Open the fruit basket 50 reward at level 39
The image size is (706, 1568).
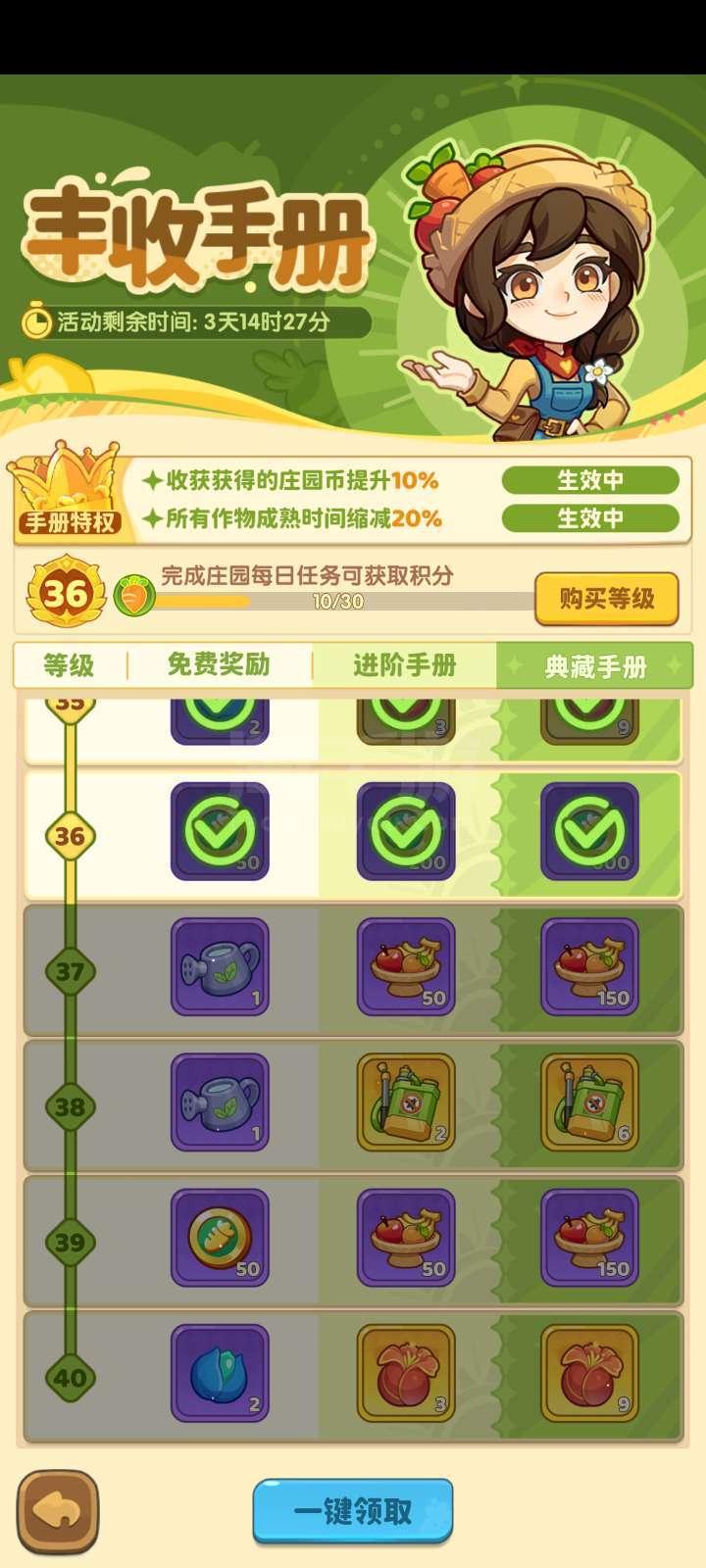406,1237
